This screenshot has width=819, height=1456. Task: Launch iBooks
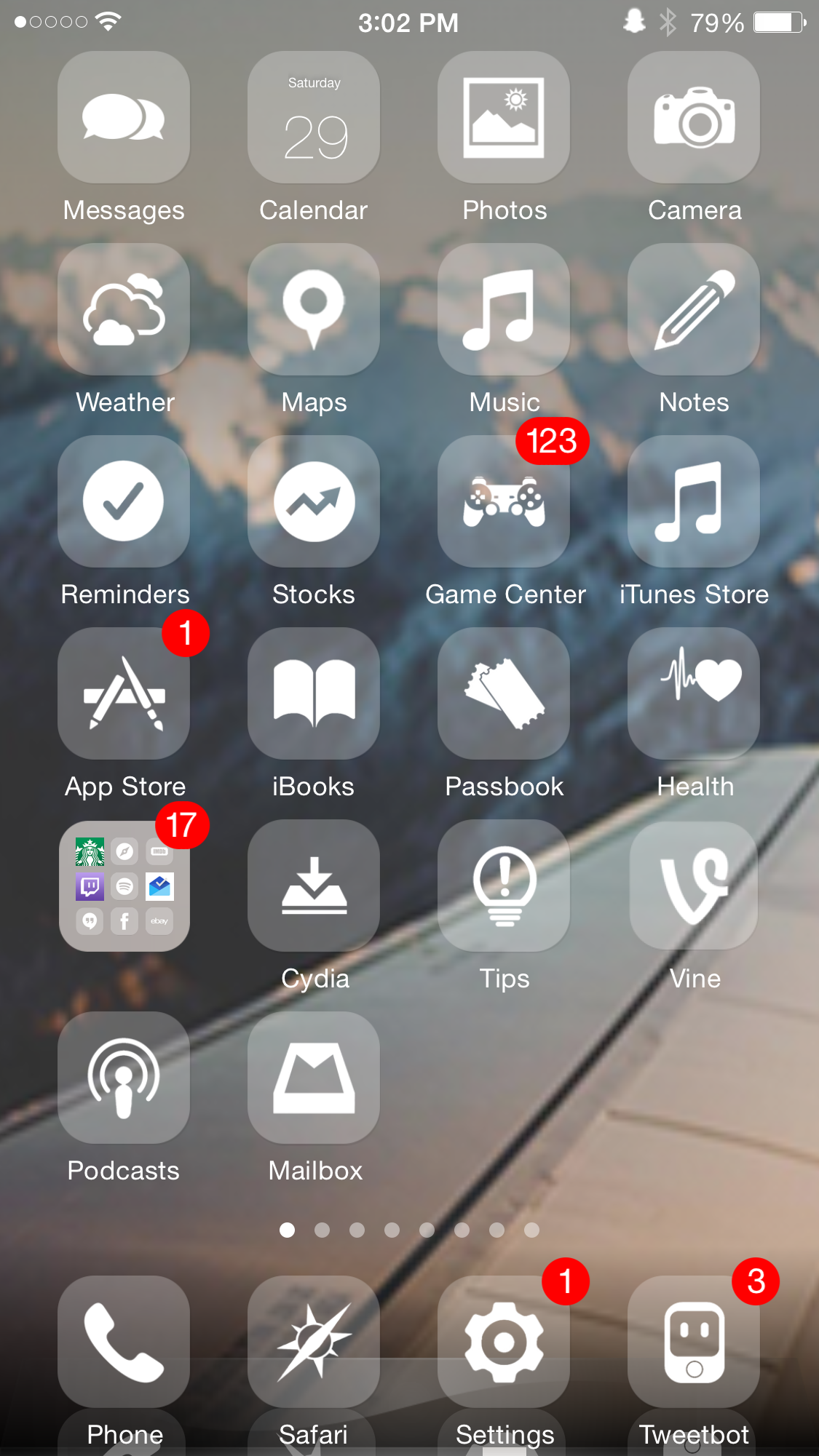pyautogui.click(x=314, y=693)
